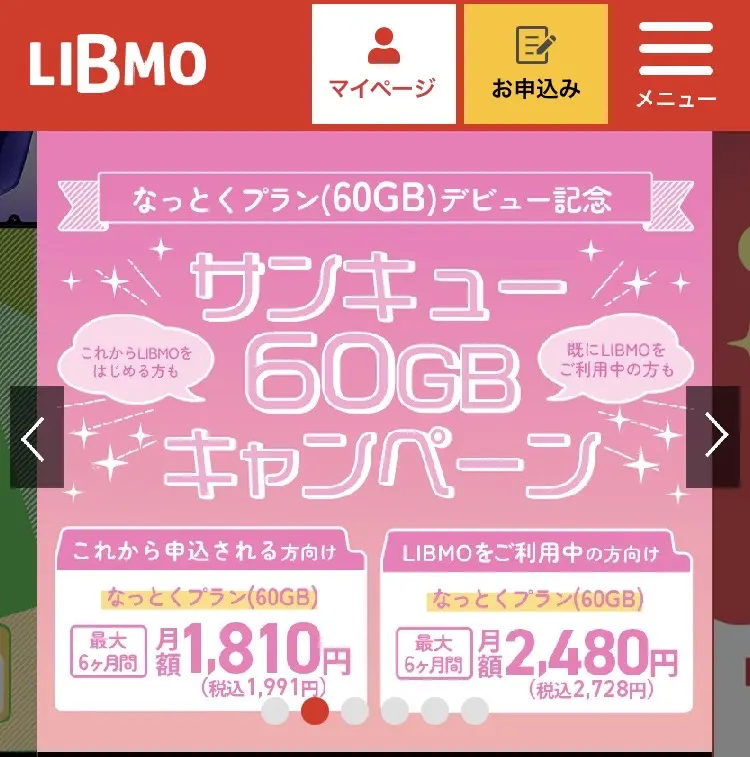750x757 pixels.
Task: Open マイページ (My Page)
Action: pyautogui.click(x=383, y=64)
